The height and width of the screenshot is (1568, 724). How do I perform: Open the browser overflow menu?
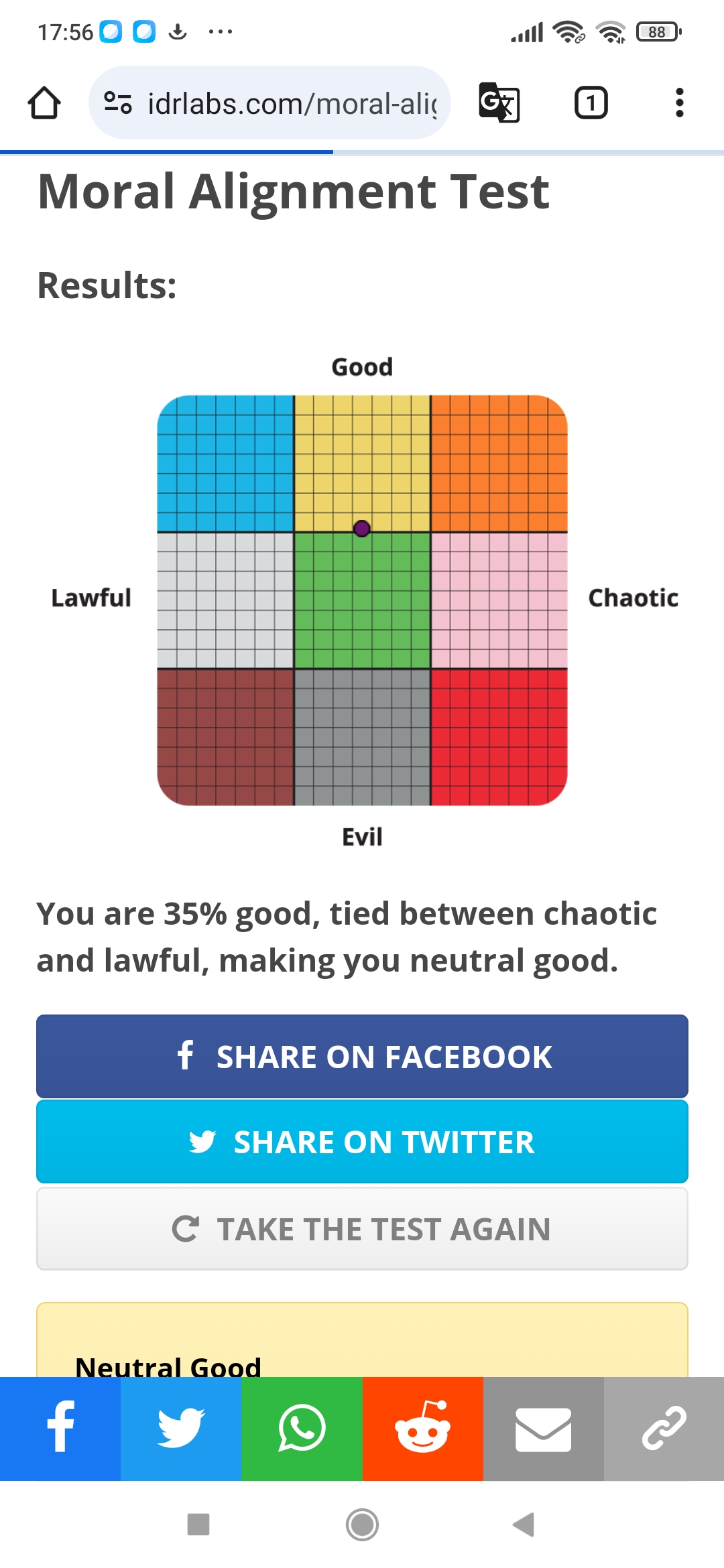coord(680,103)
